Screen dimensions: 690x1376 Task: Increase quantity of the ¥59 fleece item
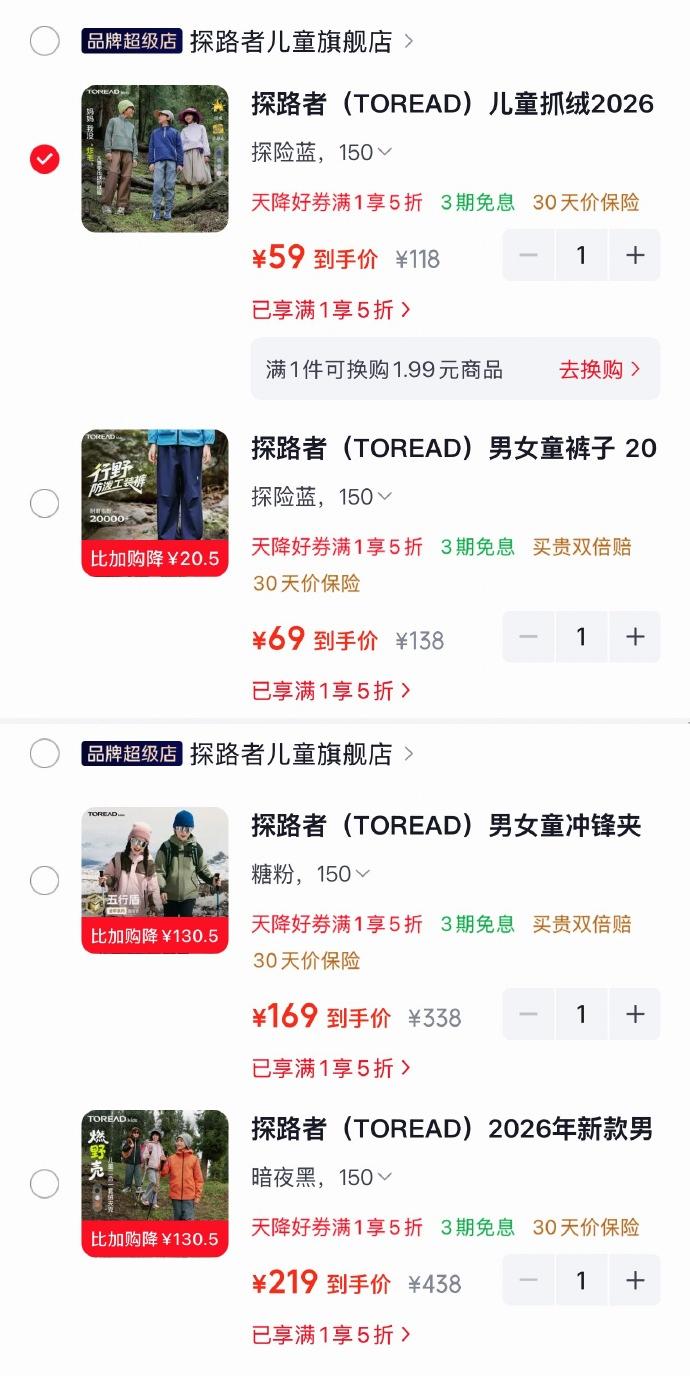[635, 255]
